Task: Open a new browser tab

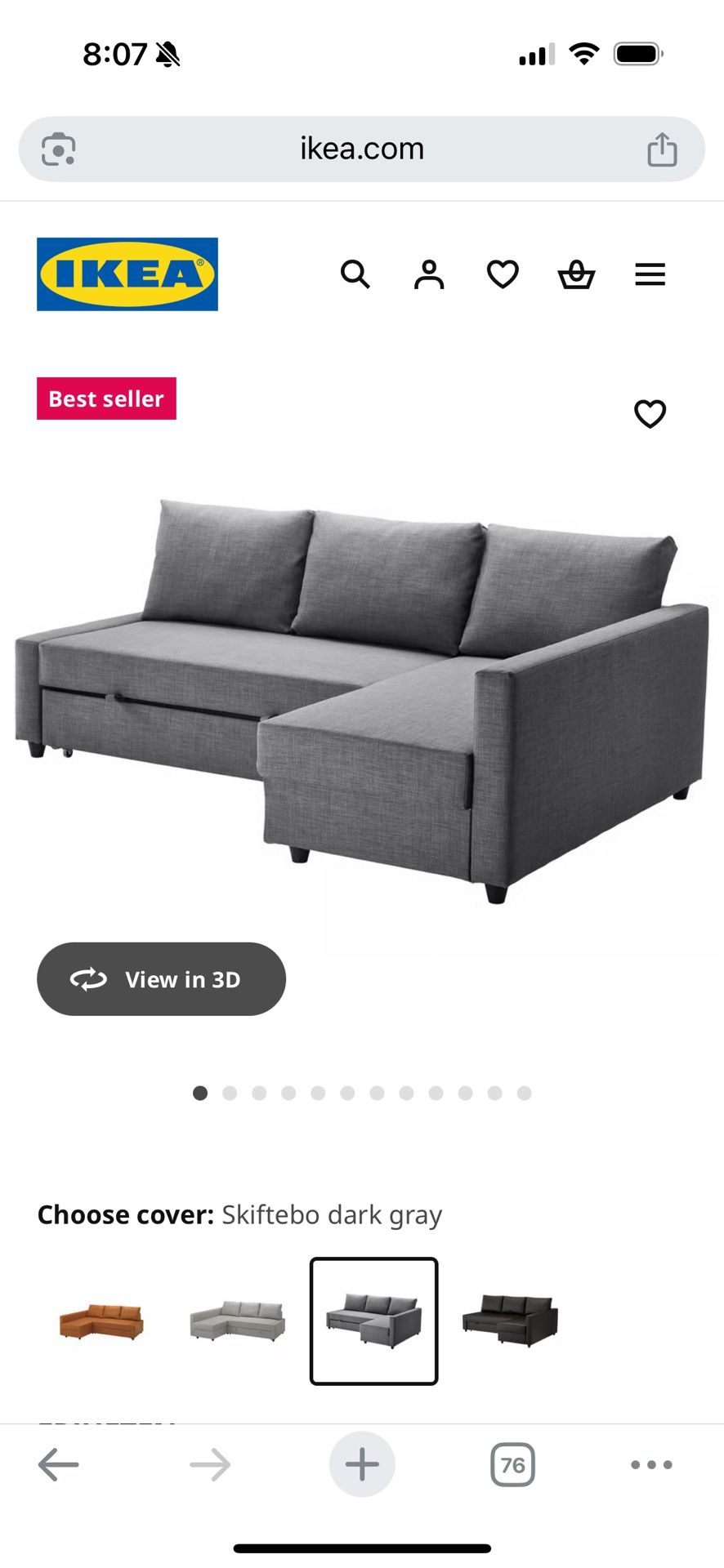Action: tap(362, 1464)
